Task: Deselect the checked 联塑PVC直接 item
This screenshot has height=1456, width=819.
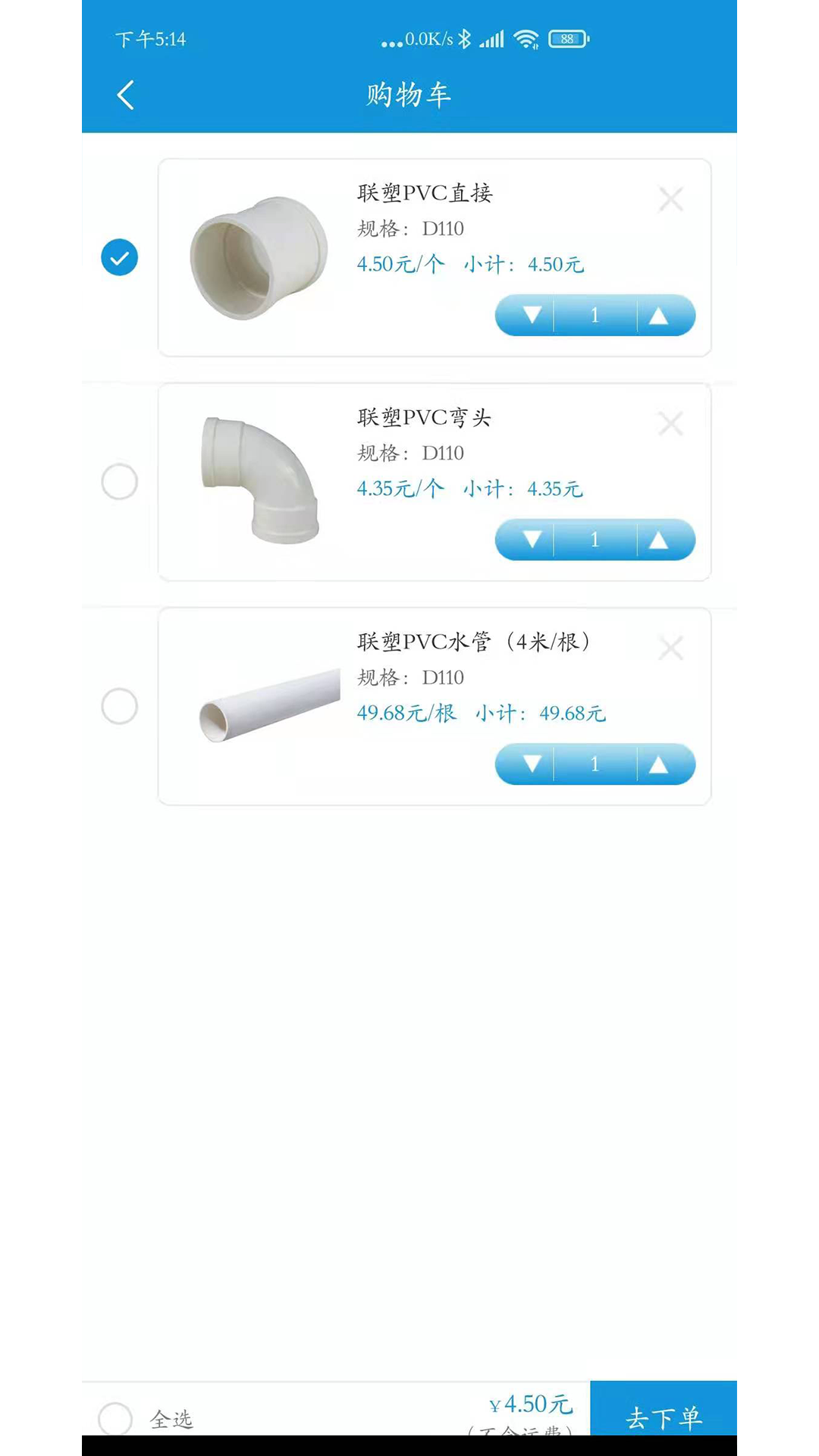Action: [118, 257]
